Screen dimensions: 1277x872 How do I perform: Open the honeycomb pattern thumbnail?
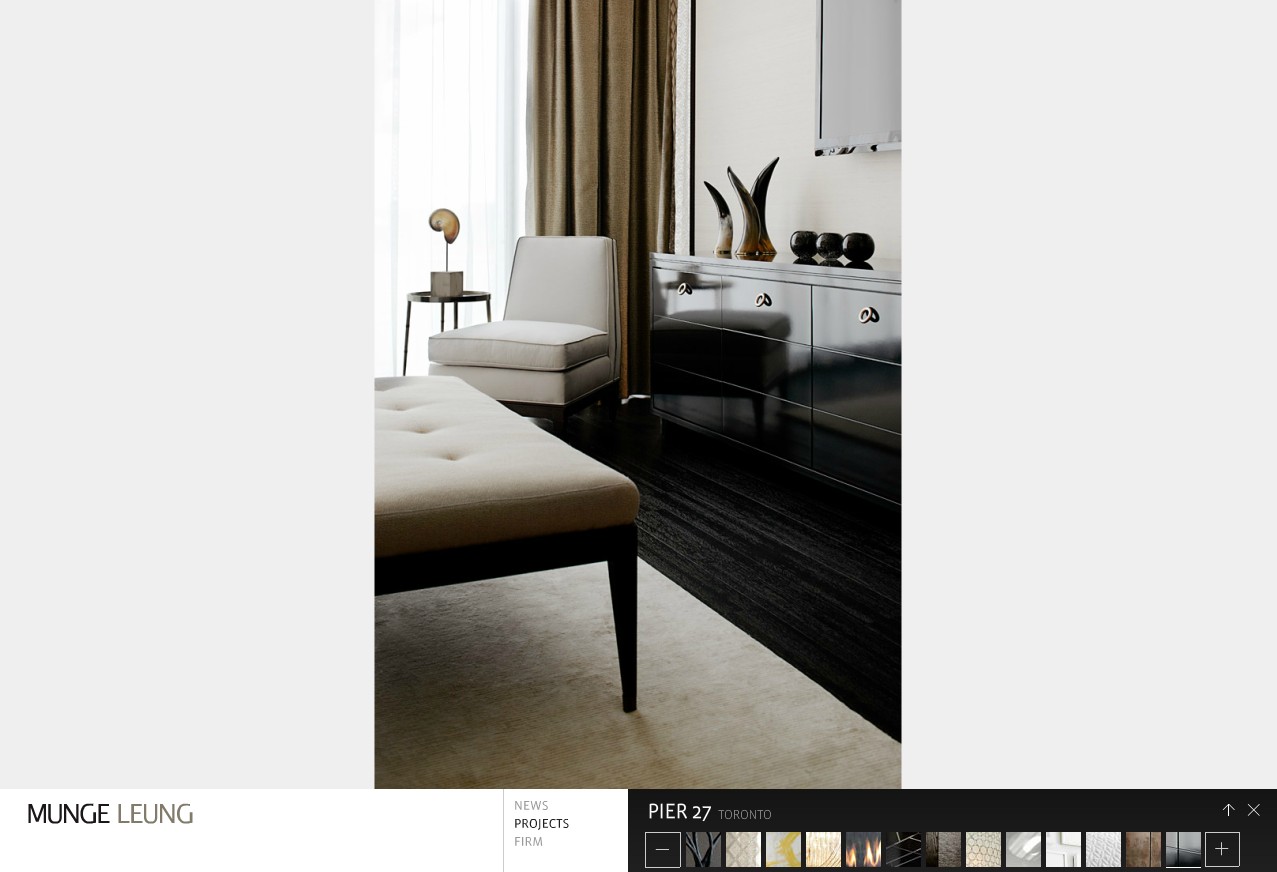[x=983, y=850]
